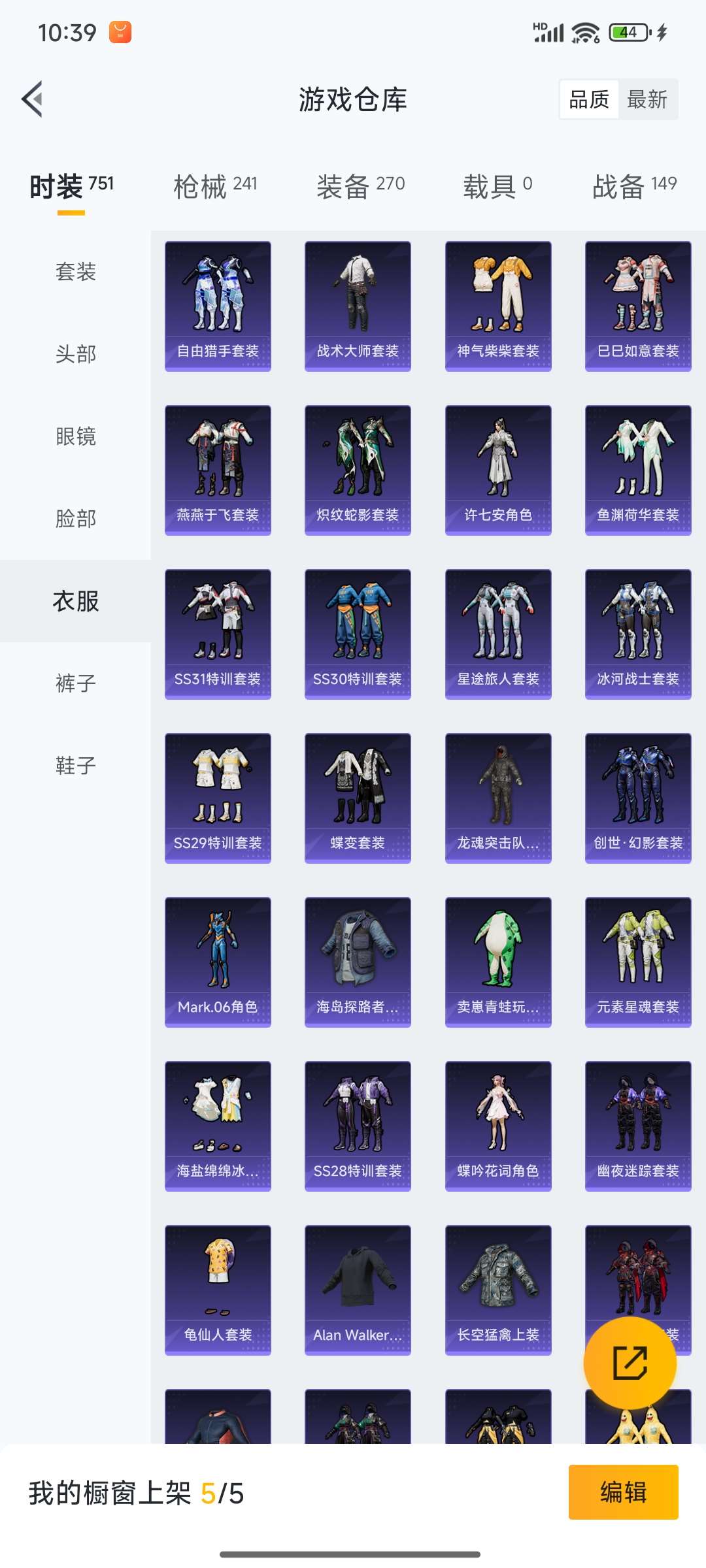The height and width of the screenshot is (1568, 706).
Task: Tap the back arrow at top left
Action: pos(32,99)
